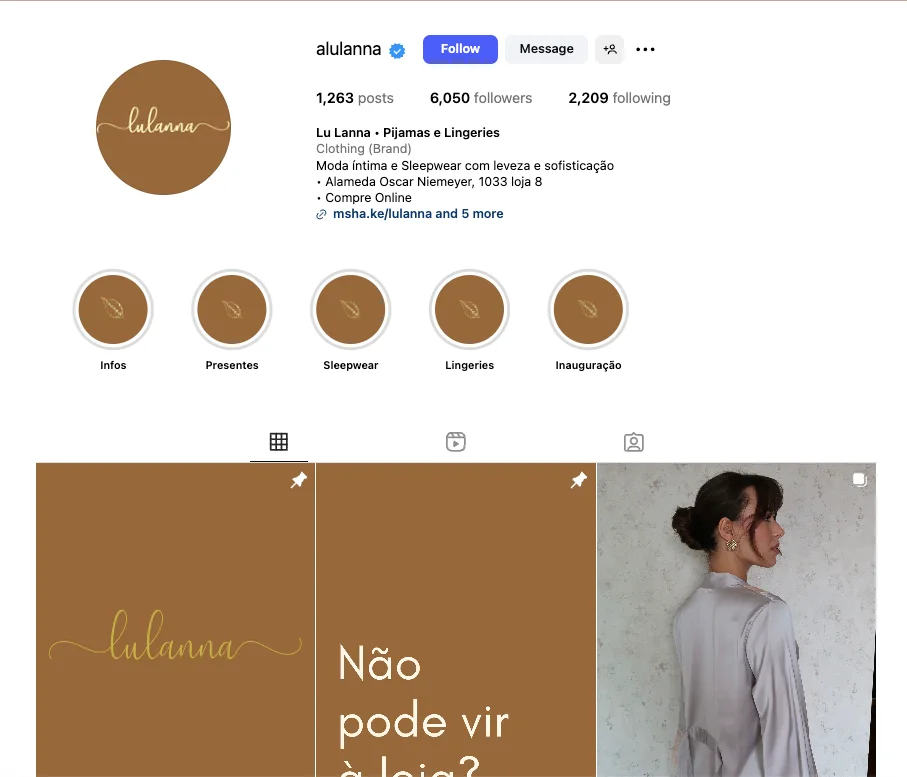
Task: Open the pinned lulanna logo post
Action: (175, 620)
